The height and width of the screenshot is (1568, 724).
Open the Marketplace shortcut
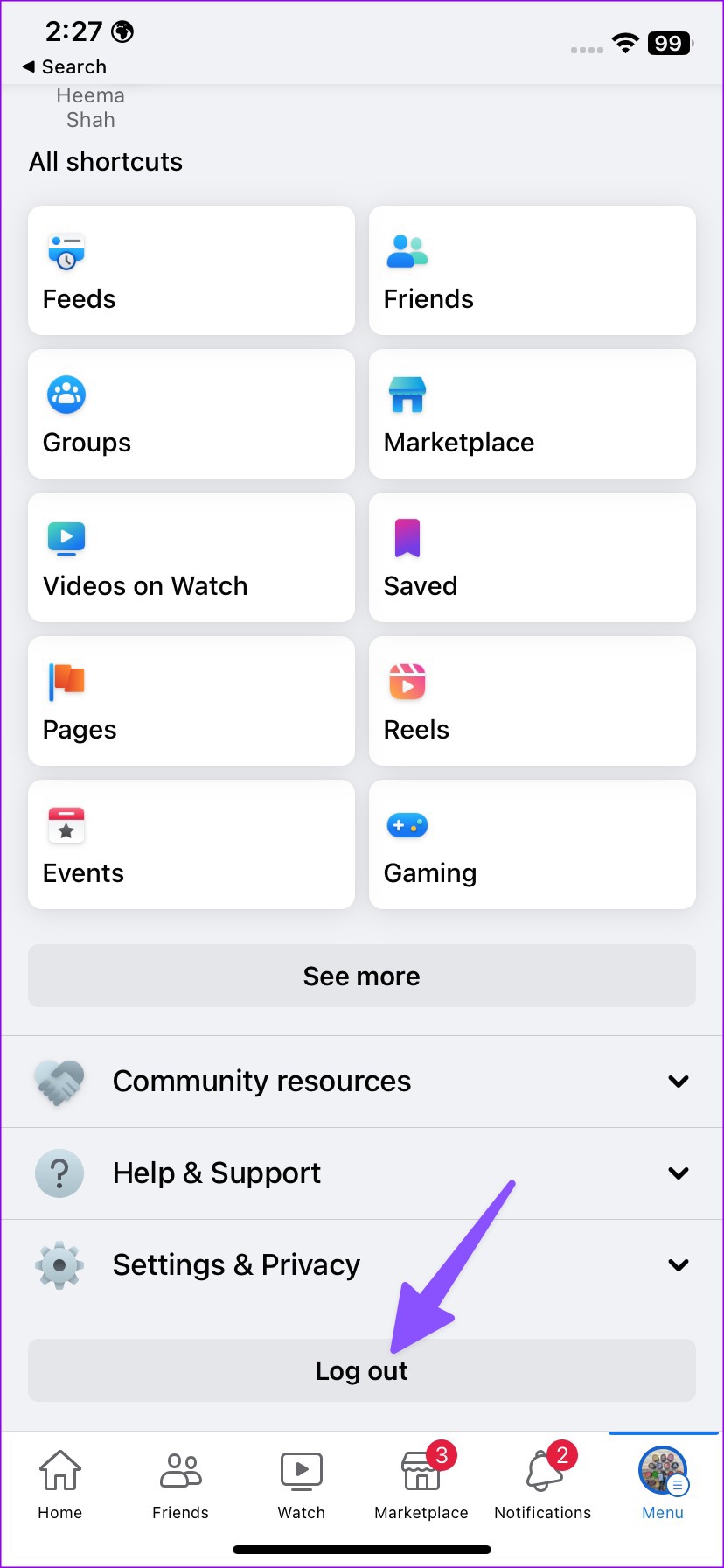pos(532,413)
